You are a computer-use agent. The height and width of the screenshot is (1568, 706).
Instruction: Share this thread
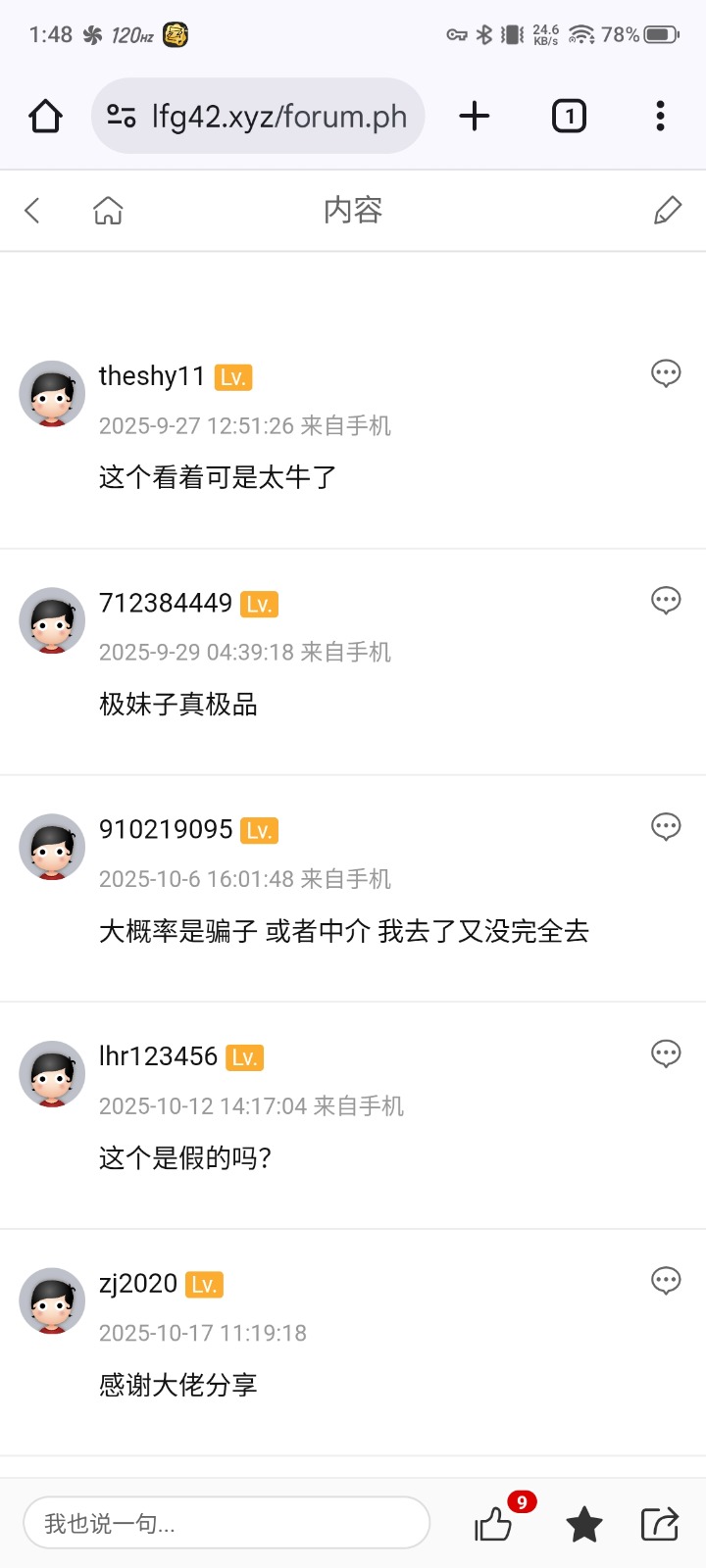pyautogui.click(x=660, y=1524)
